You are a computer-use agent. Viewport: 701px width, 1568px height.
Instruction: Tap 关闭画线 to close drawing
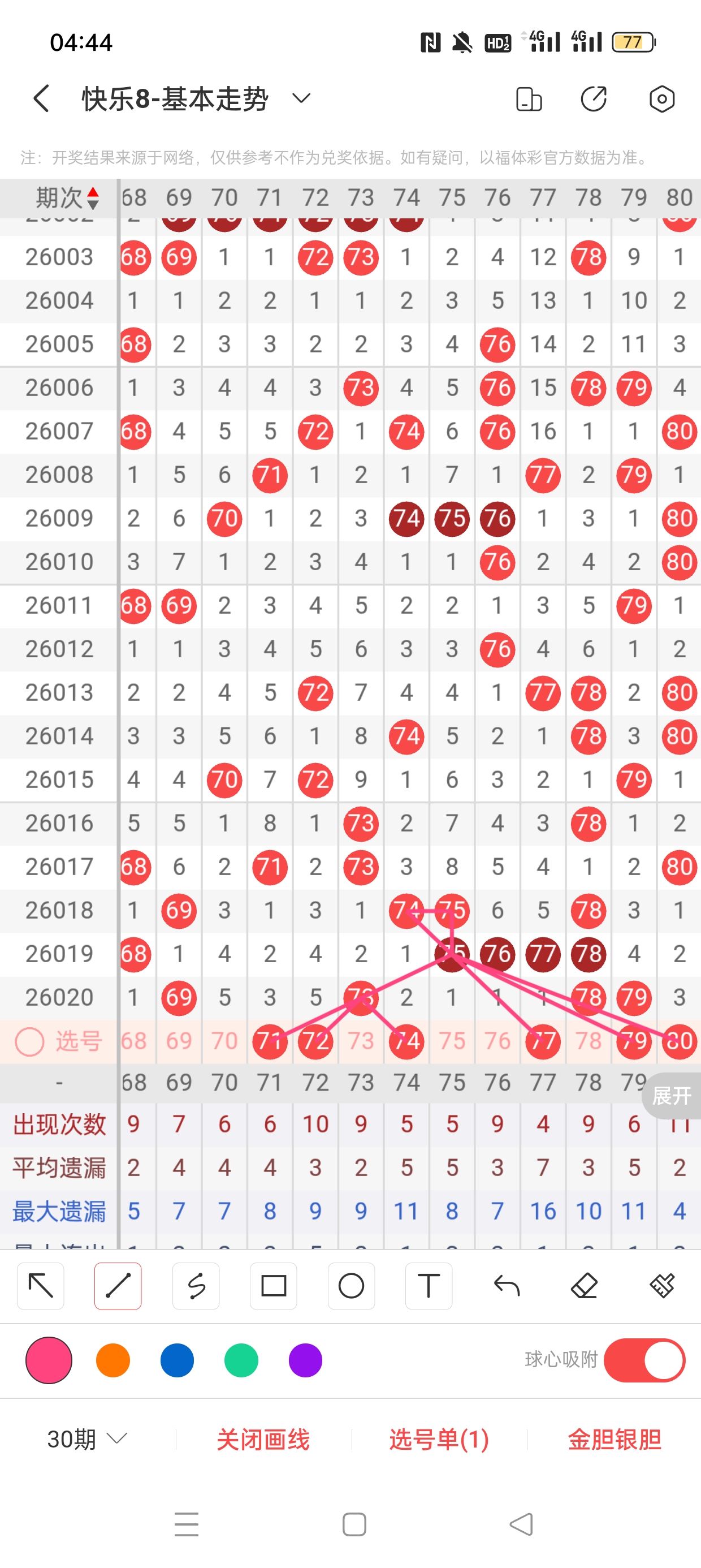pos(263,1439)
